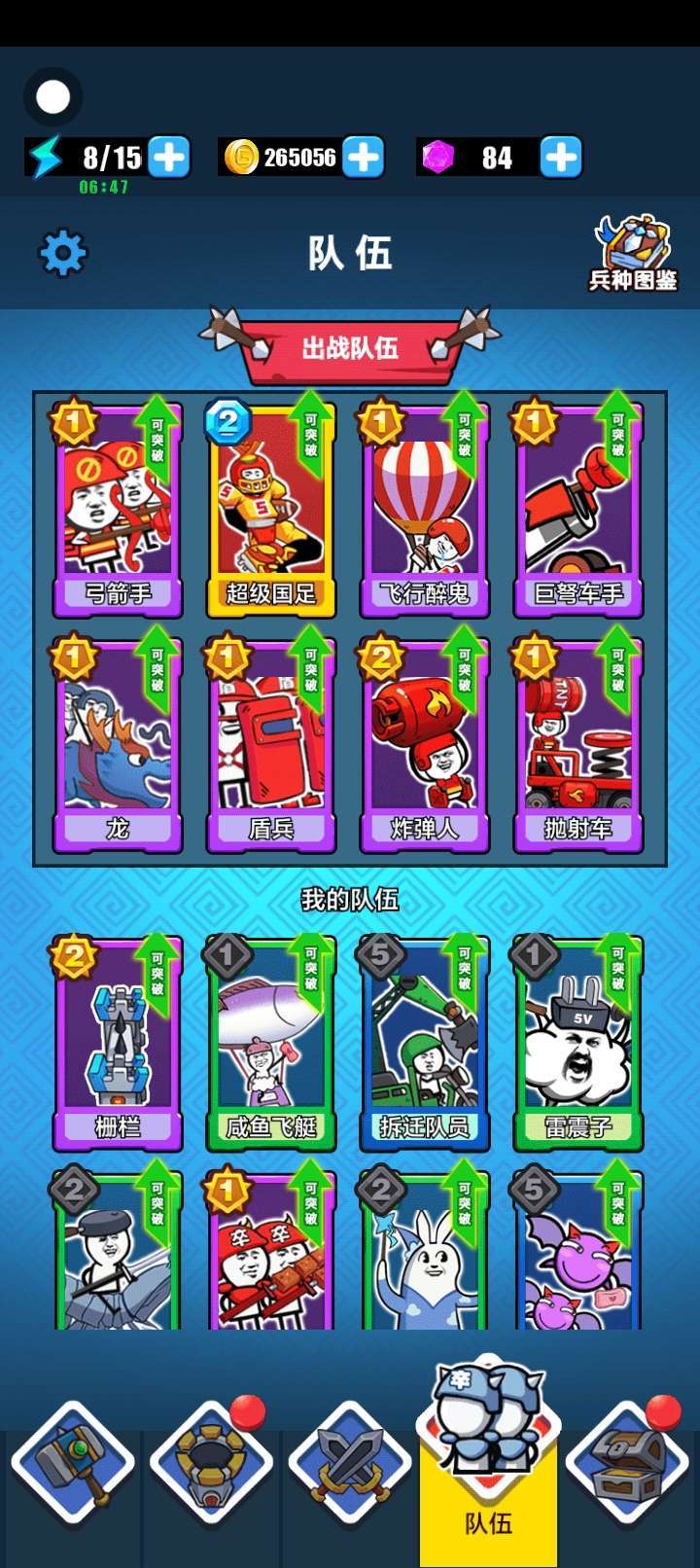Select the 雷震子 card

point(578,1045)
